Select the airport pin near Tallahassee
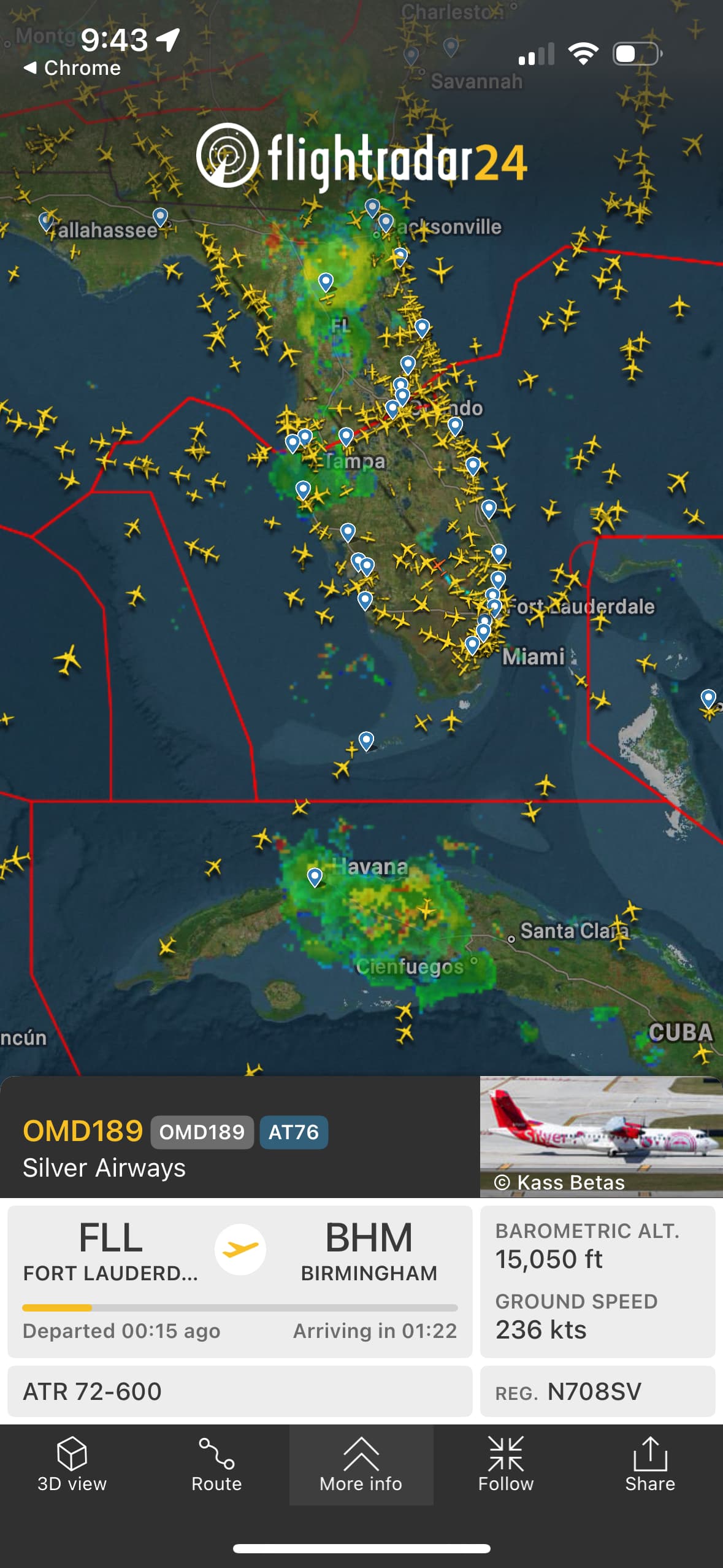 pyautogui.click(x=160, y=216)
